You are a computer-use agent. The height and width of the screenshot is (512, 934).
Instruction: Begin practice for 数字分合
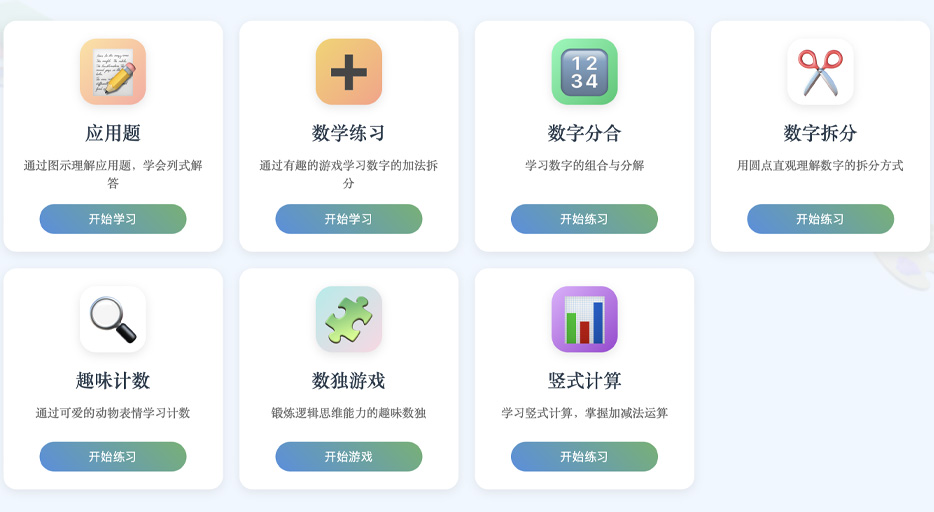[584, 219]
